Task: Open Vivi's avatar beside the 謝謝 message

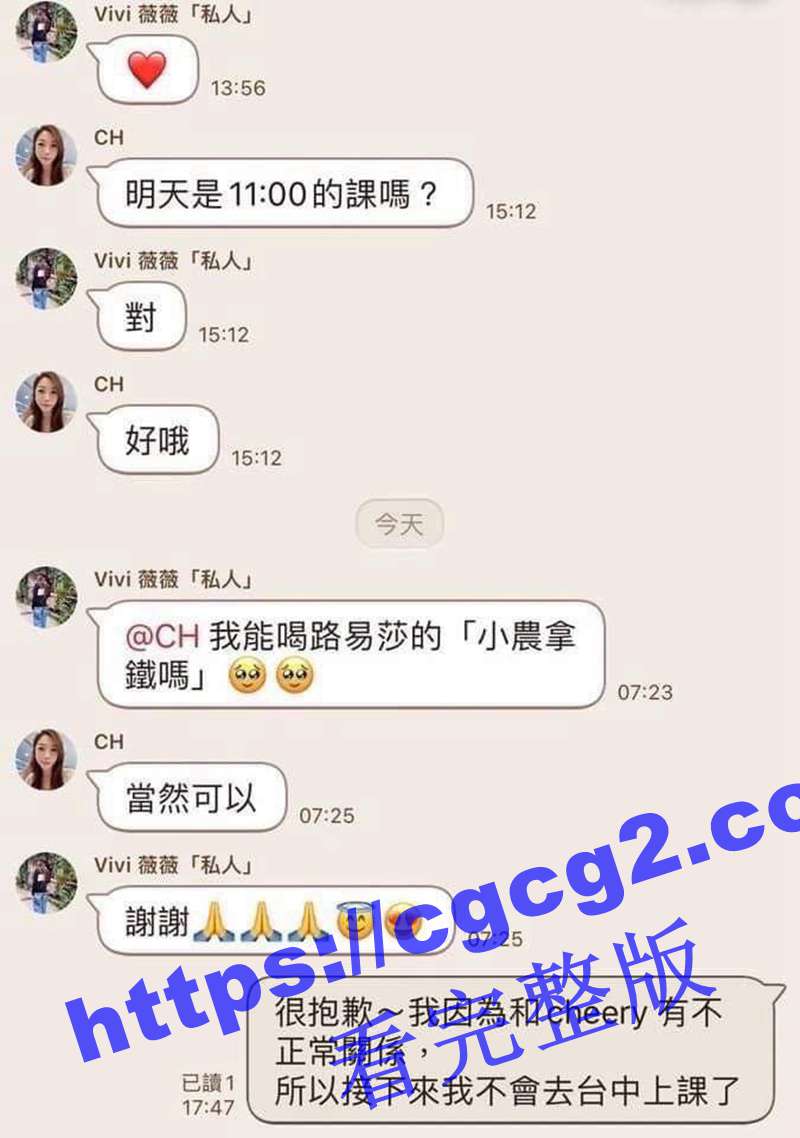Action: tap(46, 883)
